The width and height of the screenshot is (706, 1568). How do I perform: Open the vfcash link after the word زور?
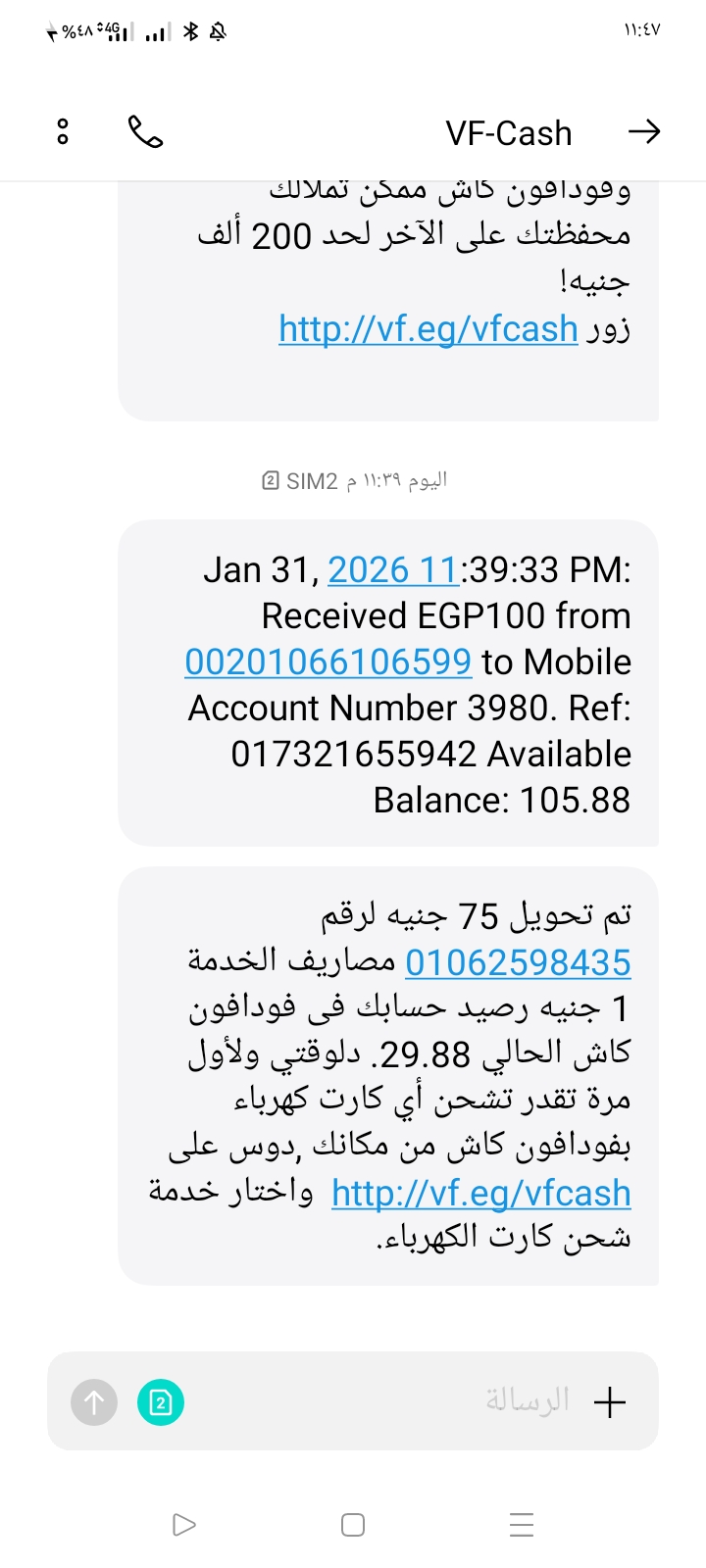point(429,329)
